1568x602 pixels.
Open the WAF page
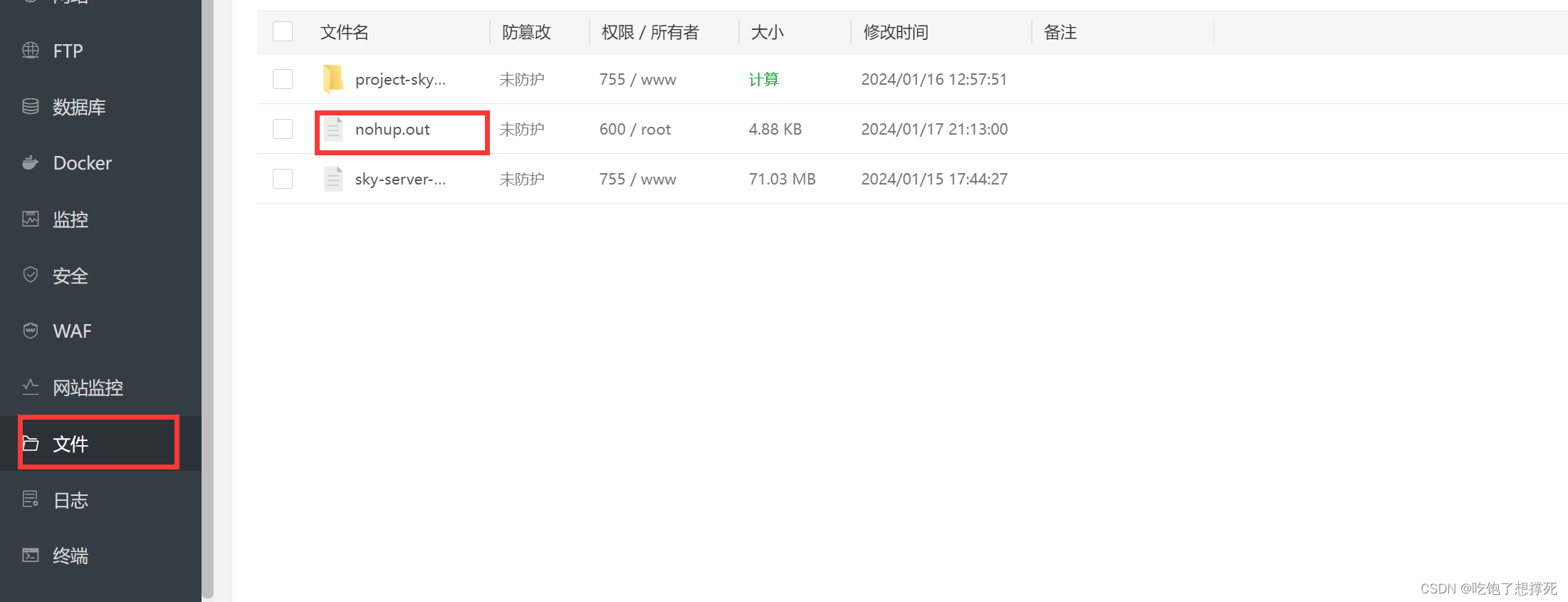click(72, 331)
